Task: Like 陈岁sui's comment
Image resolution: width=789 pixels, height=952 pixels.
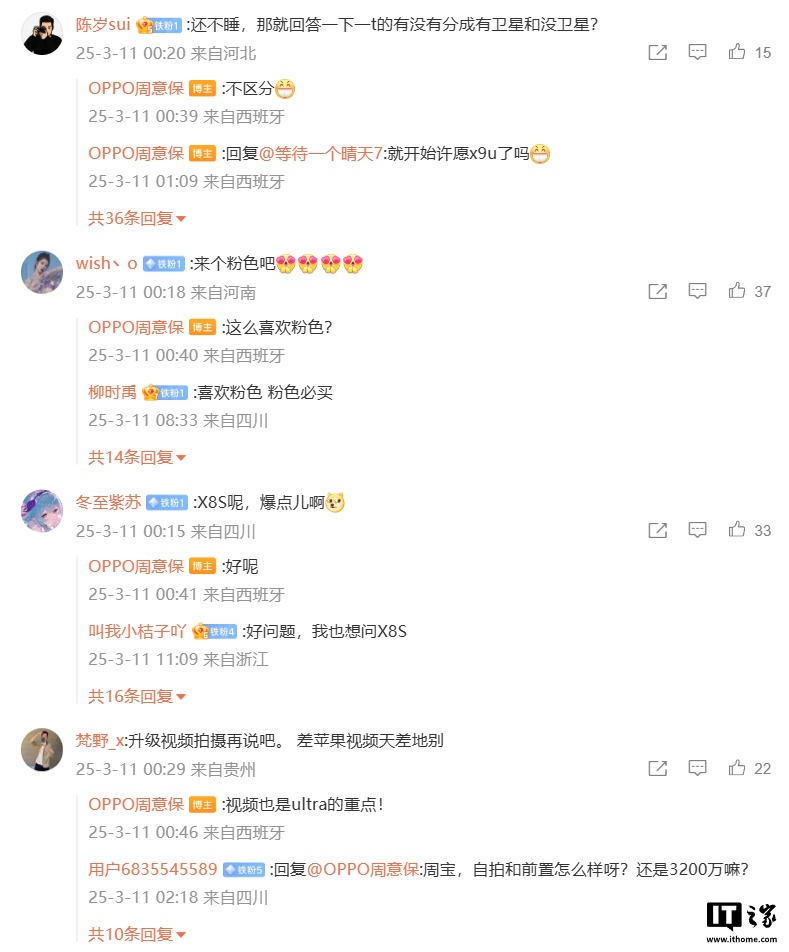Action: (737, 52)
